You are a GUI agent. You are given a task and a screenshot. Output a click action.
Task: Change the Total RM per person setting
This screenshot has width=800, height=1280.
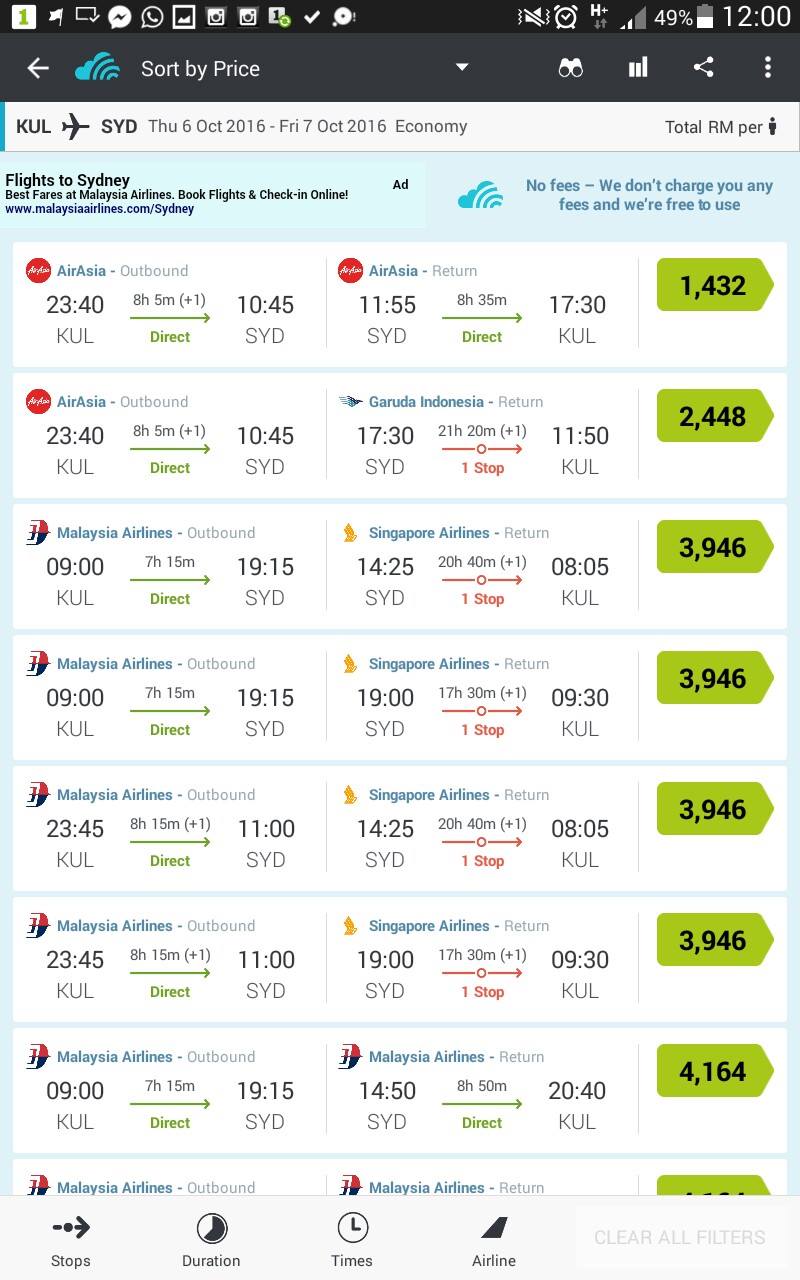[721, 127]
